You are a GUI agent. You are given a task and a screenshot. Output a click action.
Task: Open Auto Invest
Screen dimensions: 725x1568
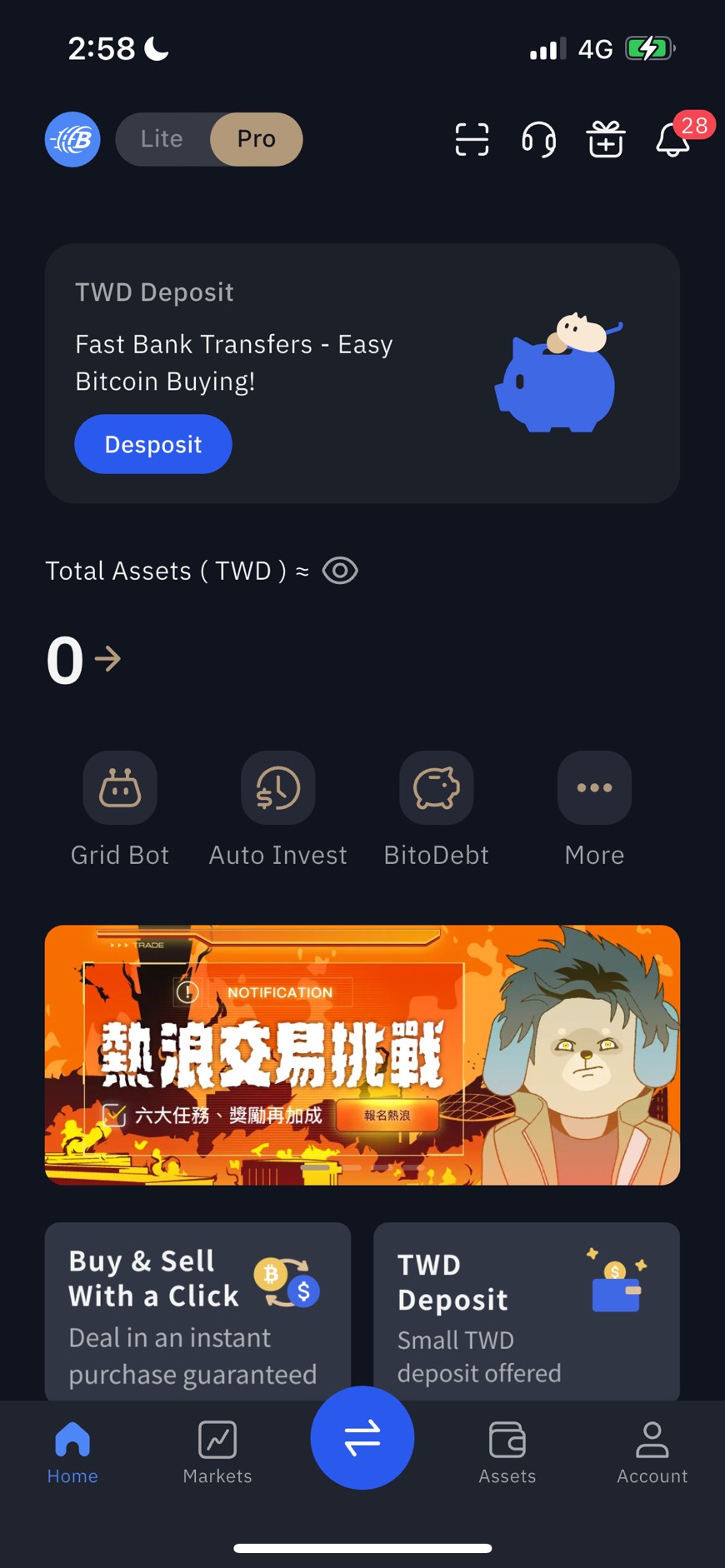tap(277, 788)
